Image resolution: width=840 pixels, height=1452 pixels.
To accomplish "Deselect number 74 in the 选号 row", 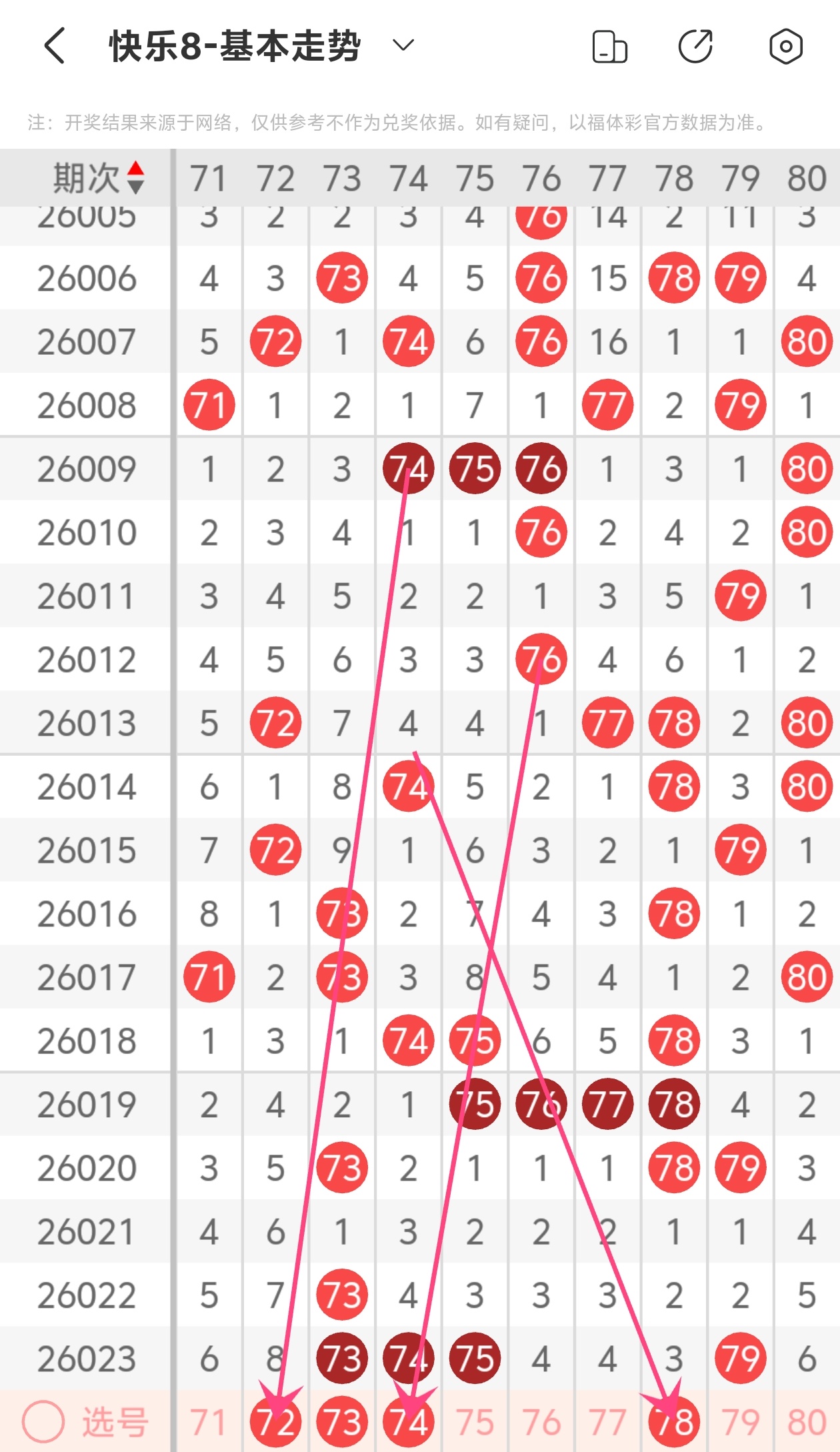I will coord(409,1421).
